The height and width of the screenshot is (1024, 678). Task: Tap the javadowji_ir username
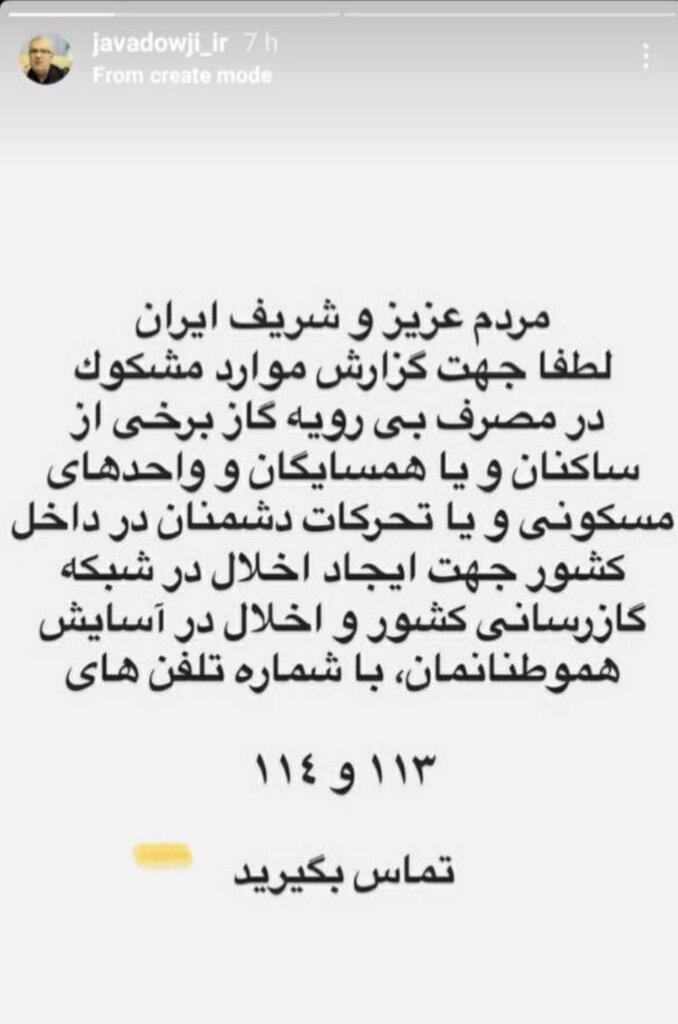pyautogui.click(x=154, y=46)
